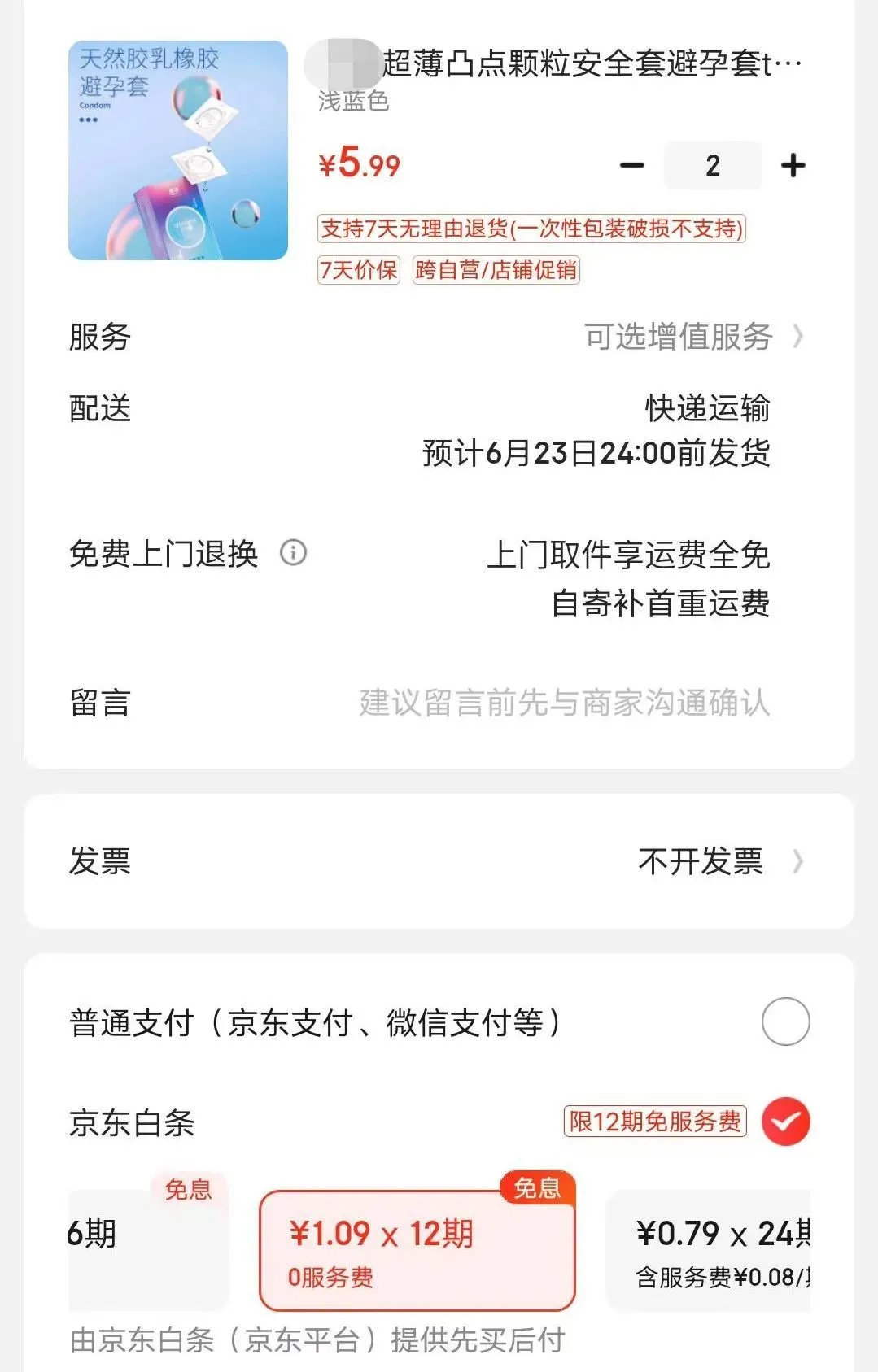Pick the ¥0.79 x 24期 installment plan
The height and width of the screenshot is (1372, 878).
[710, 1250]
